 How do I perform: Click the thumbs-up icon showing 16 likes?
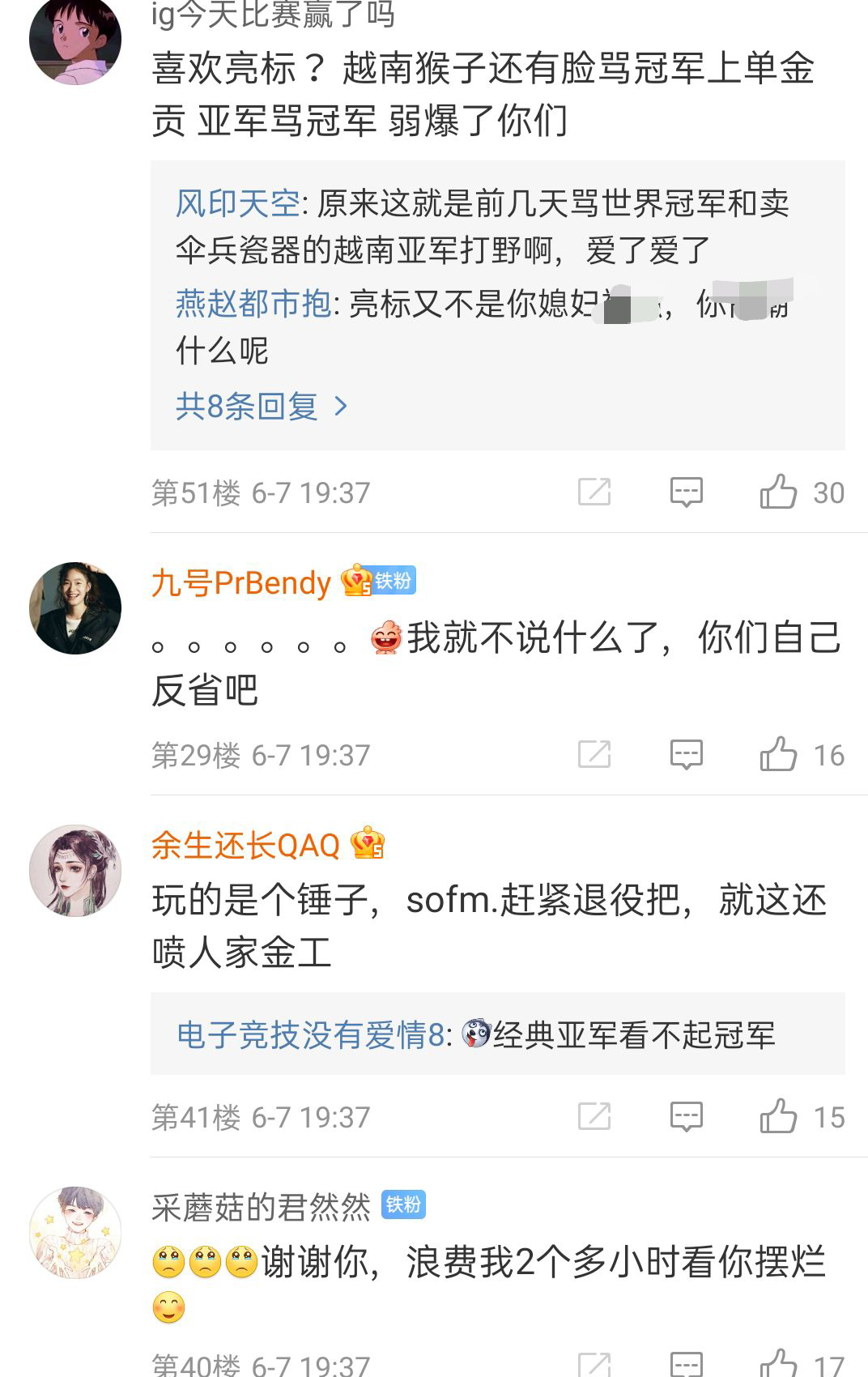click(x=780, y=755)
